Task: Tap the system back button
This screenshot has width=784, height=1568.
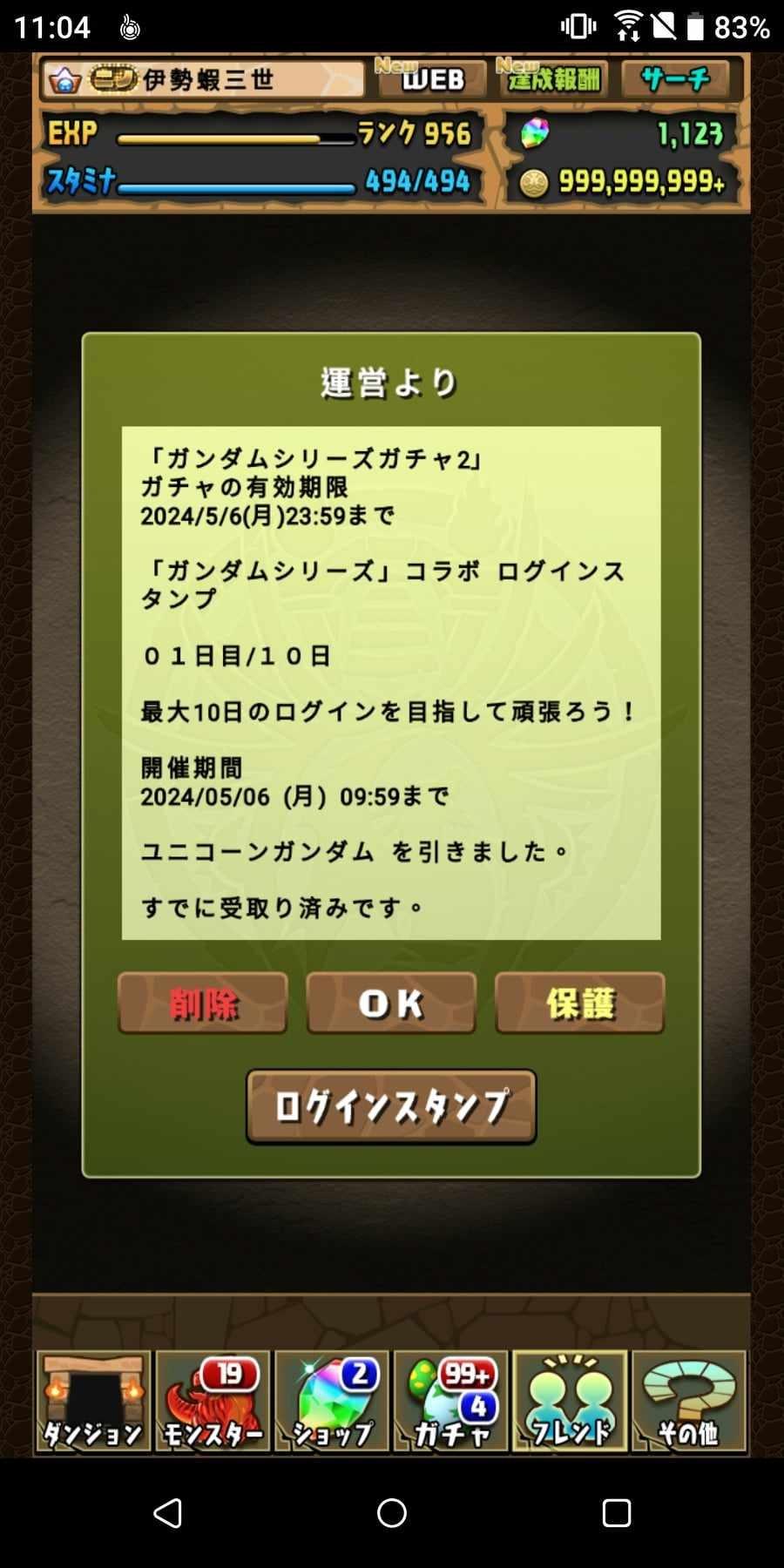Action: pos(167,1513)
